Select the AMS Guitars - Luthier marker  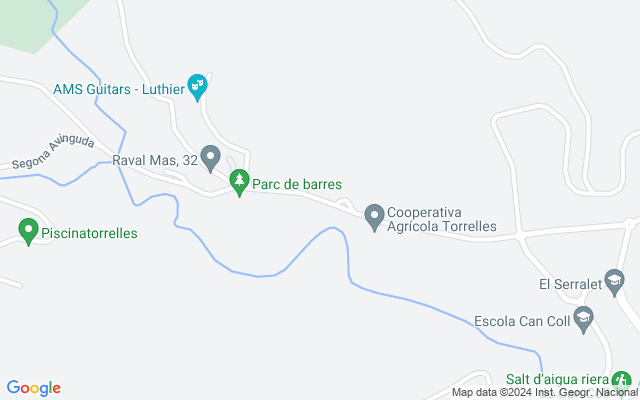197,87
